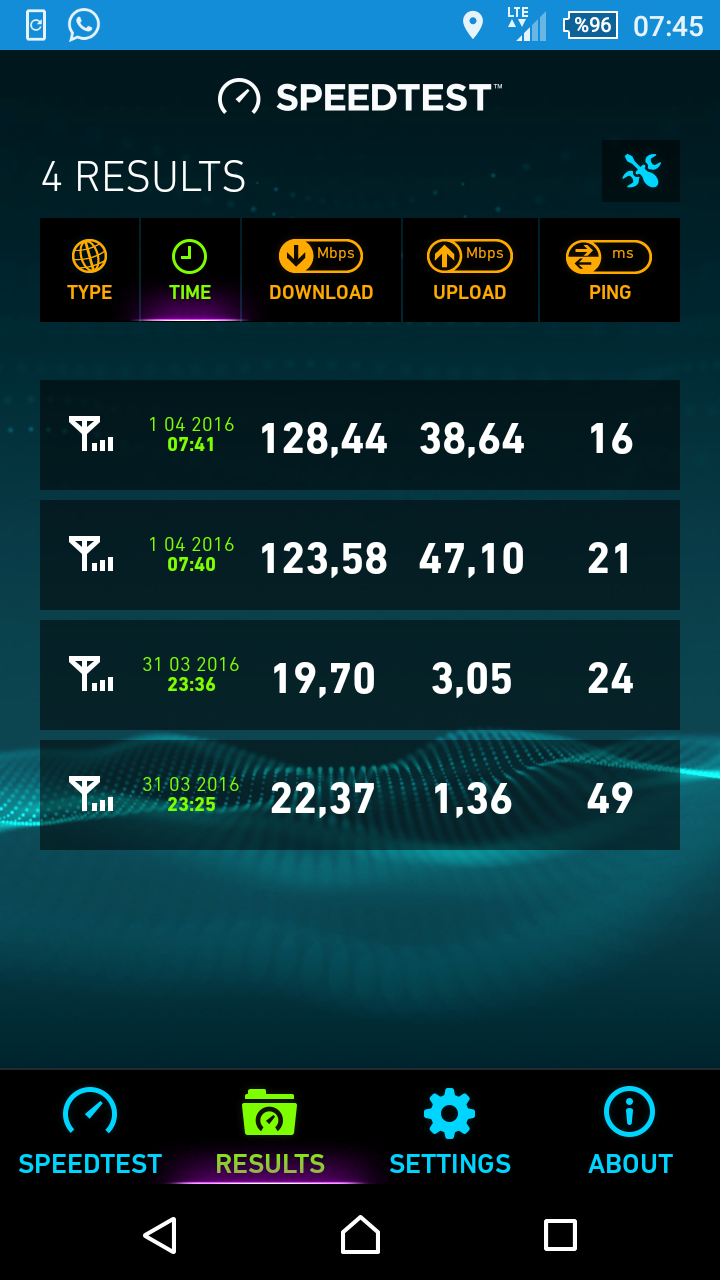
Task: Open the 23:25 result with 22,37 download
Action: coord(360,795)
